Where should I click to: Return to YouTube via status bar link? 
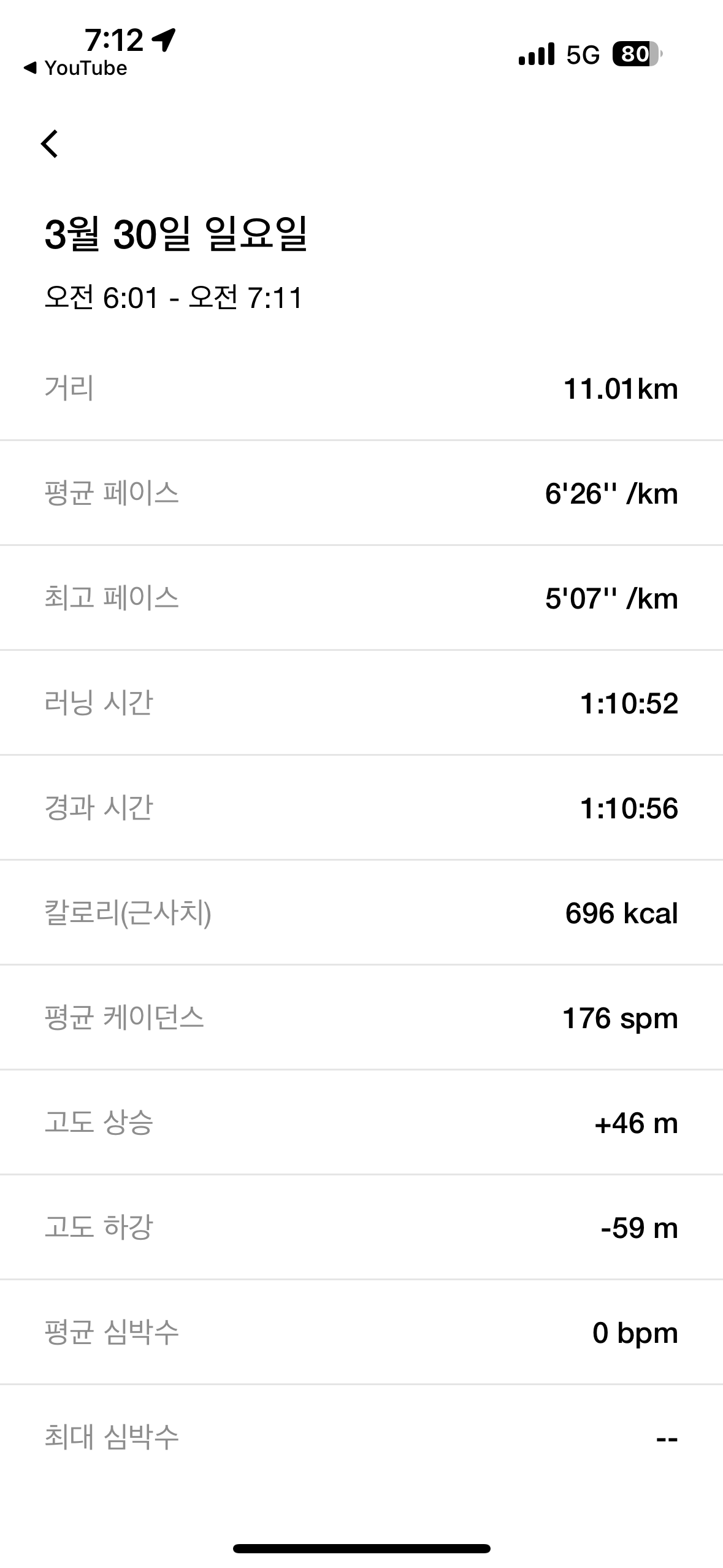[x=75, y=68]
